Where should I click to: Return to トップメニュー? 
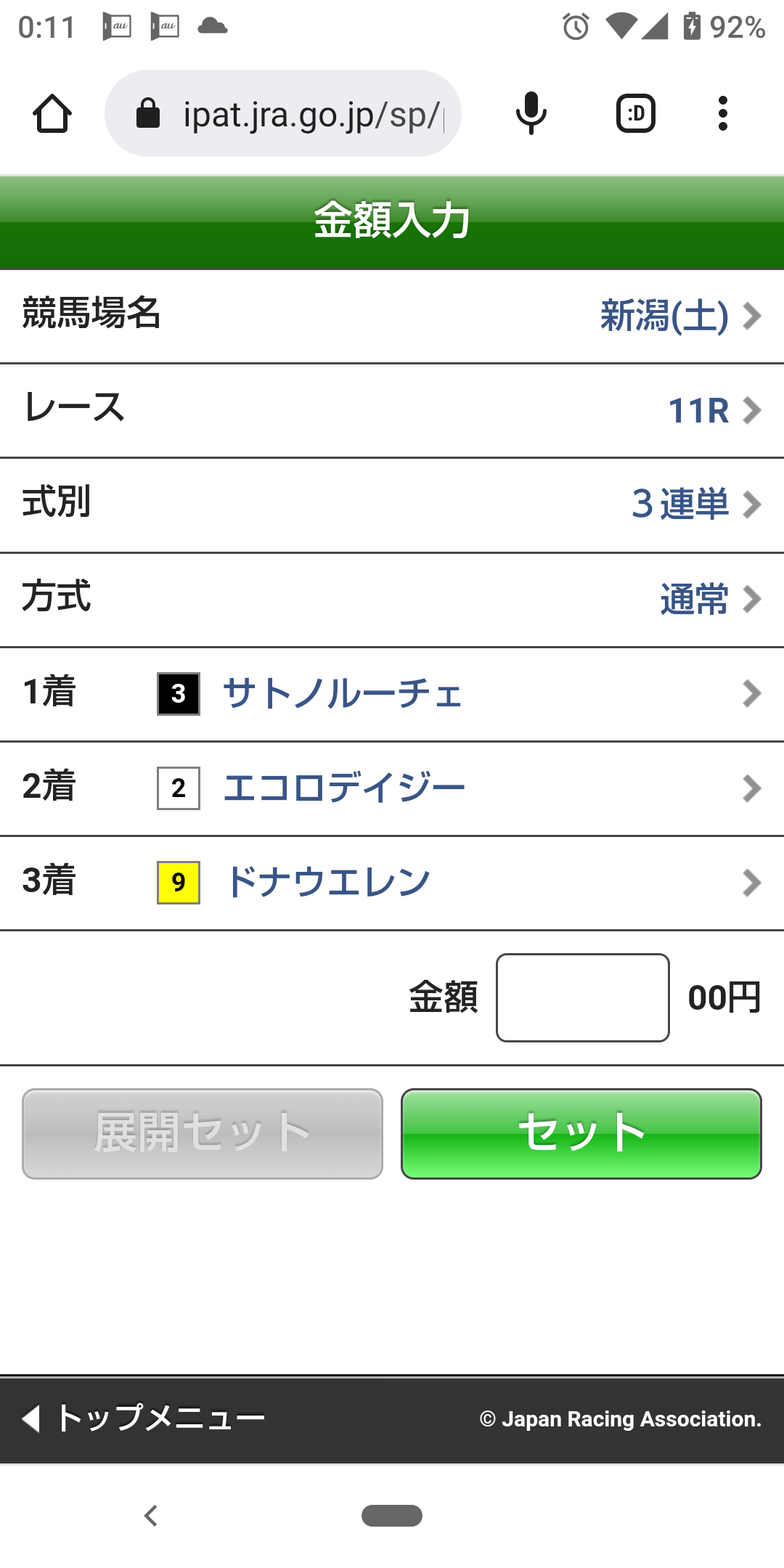coord(145,1418)
